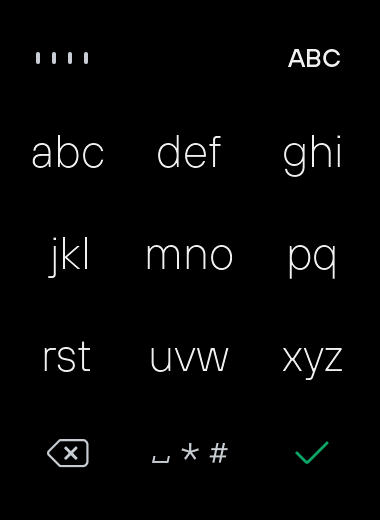Tap the pq key
The image size is (380, 520).
tap(312, 260)
